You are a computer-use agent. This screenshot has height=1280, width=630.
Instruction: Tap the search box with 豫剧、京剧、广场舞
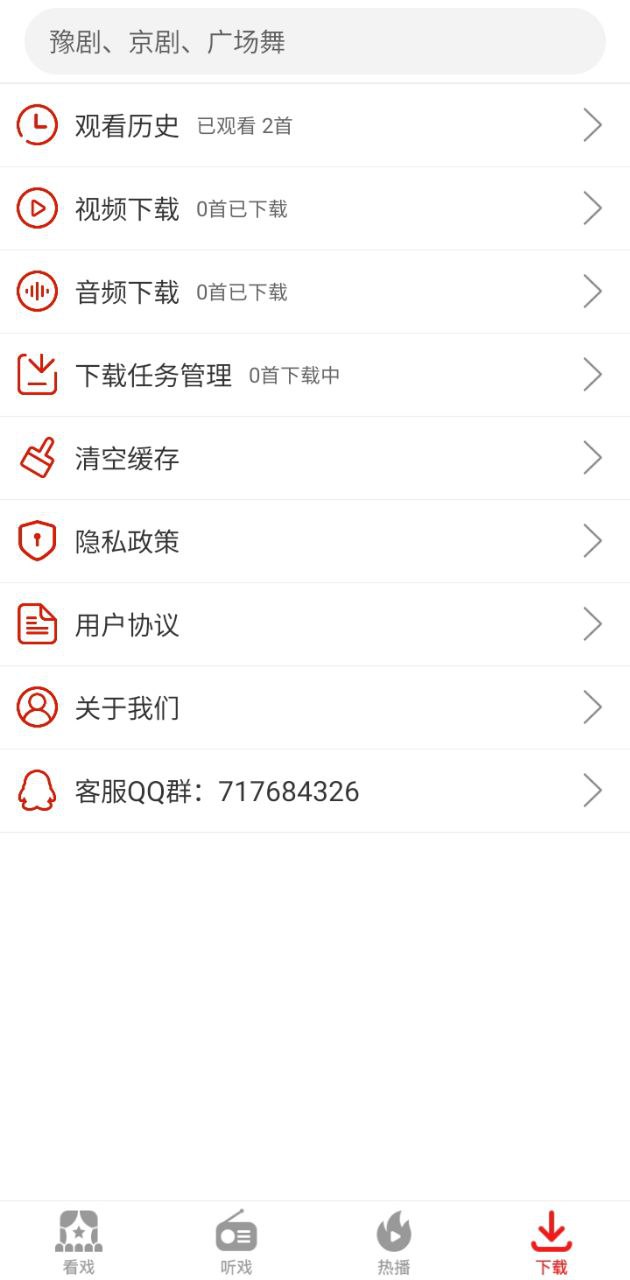pyautogui.click(x=315, y=42)
